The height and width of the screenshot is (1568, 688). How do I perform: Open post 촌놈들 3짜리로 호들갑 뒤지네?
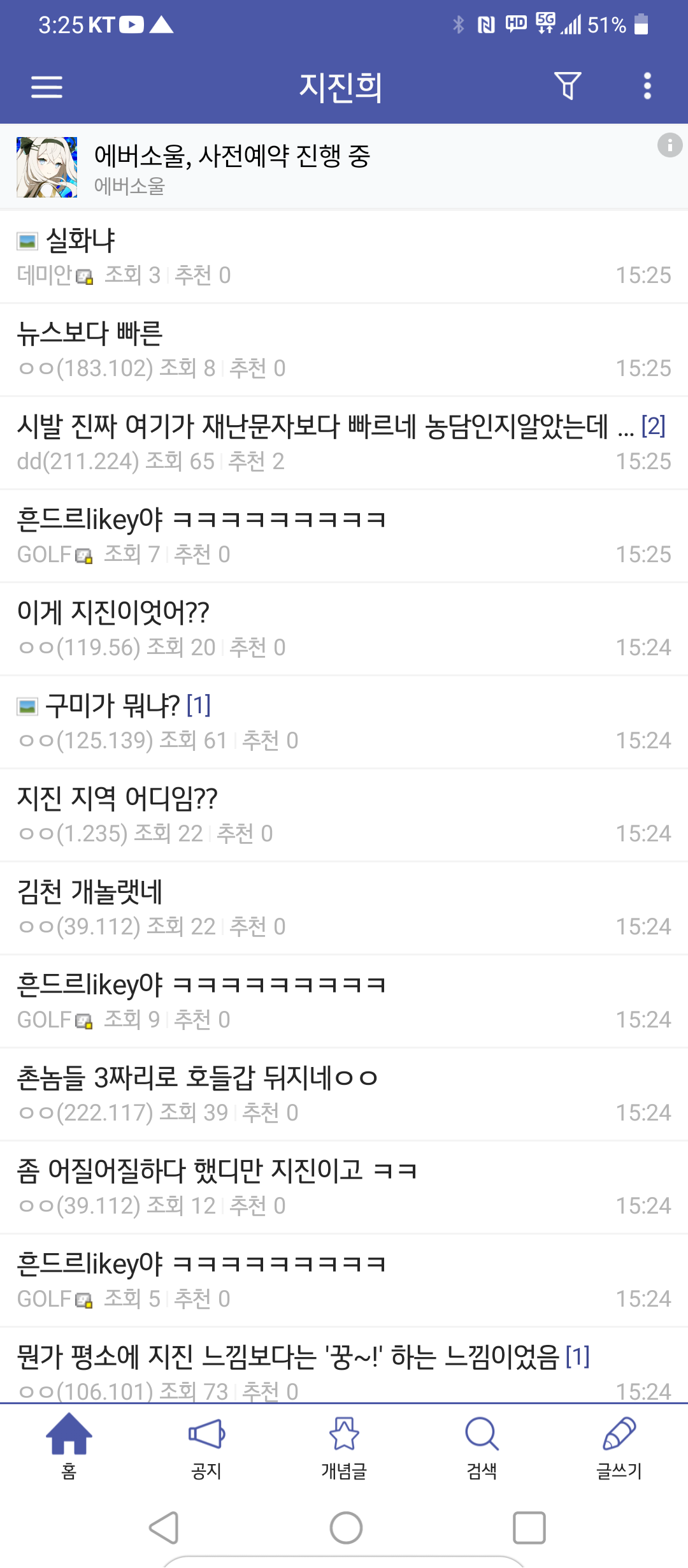pos(255,1094)
